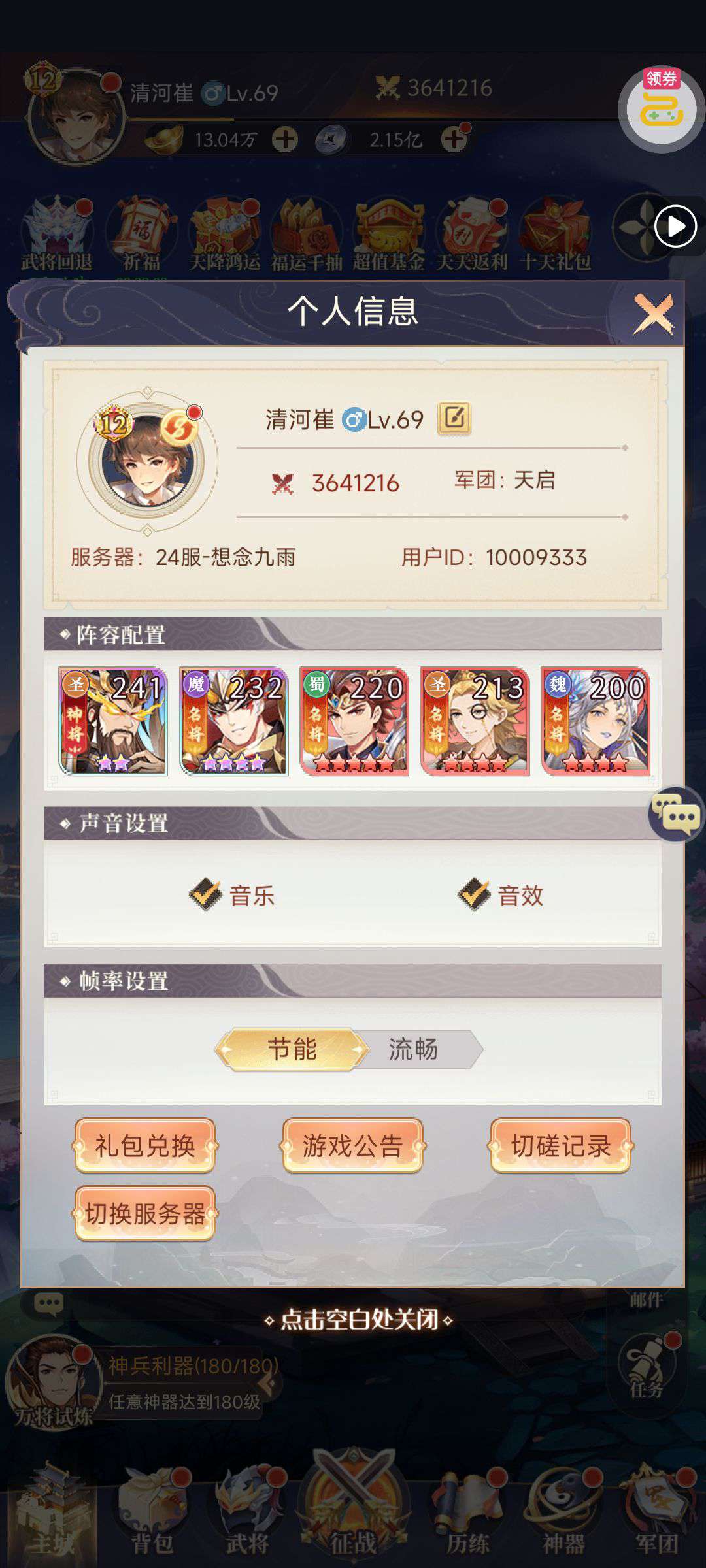View the level 232 魔 hero
Screen dimensions: 706x1568
coord(233,721)
